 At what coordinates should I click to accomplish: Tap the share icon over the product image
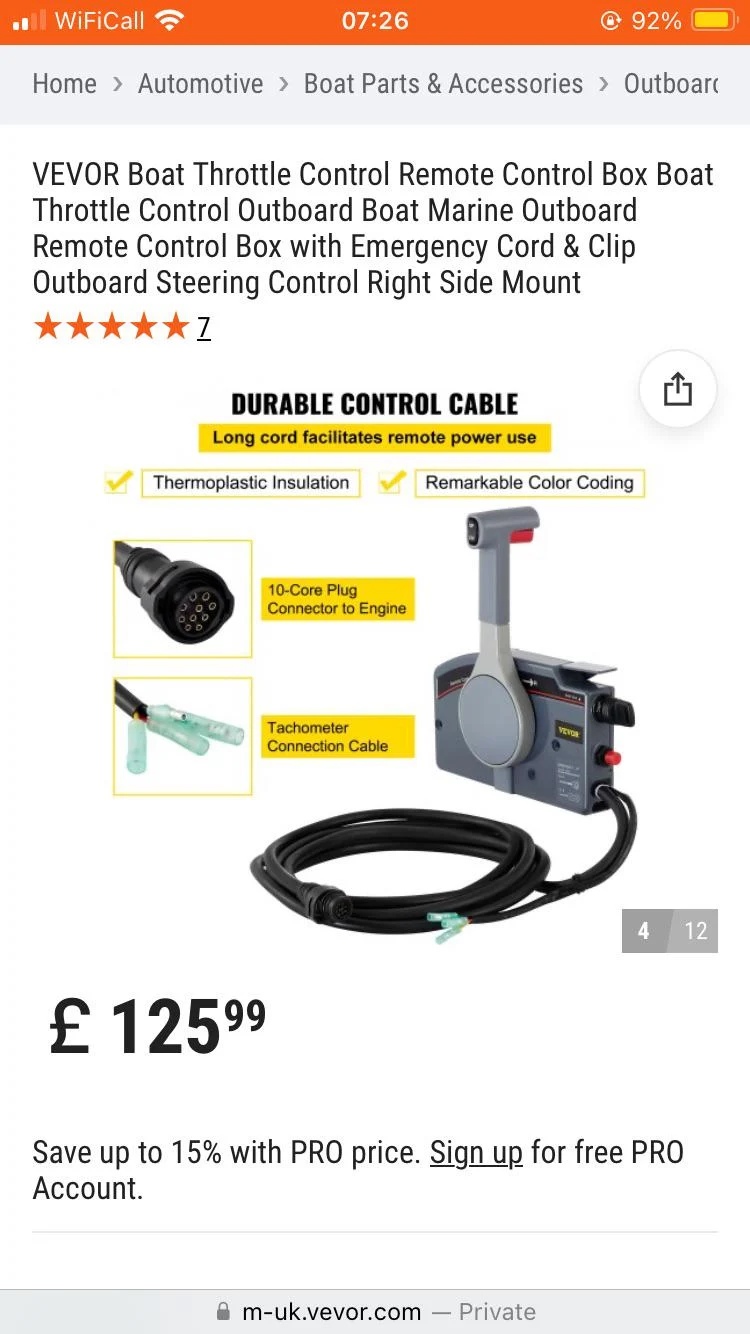click(x=678, y=390)
